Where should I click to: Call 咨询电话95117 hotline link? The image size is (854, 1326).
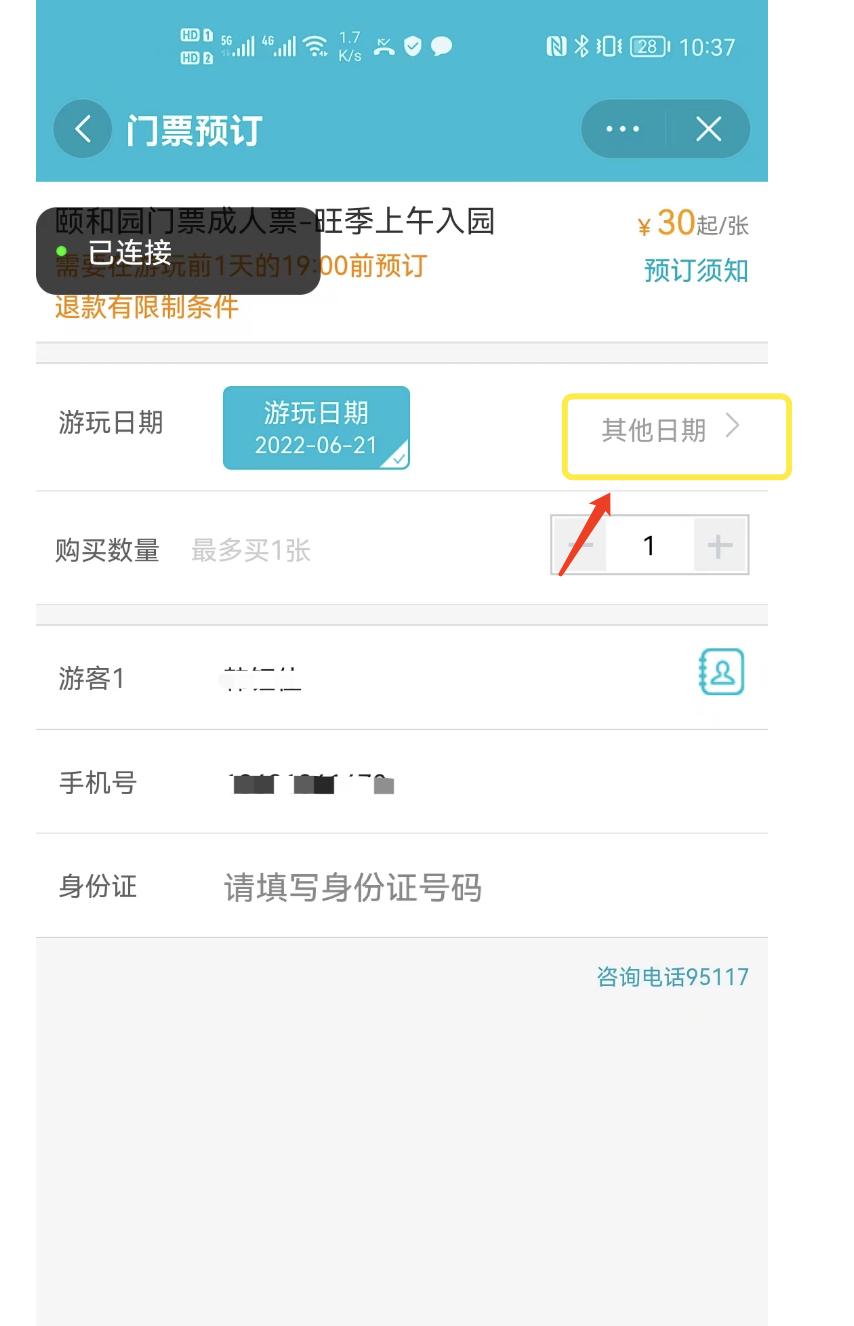click(672, 977)
